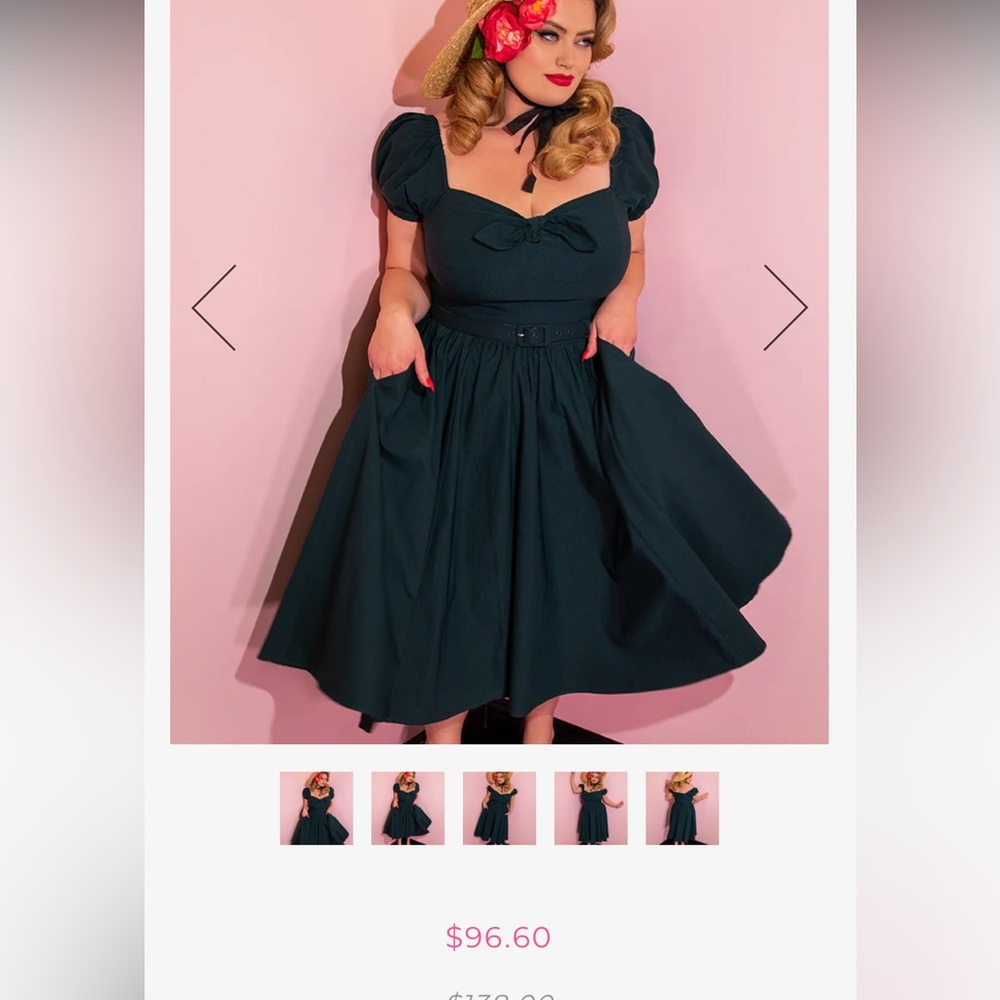The image size is (1000, 1000).
Task: Advance to the next product photo
Action: click(785, 308)
